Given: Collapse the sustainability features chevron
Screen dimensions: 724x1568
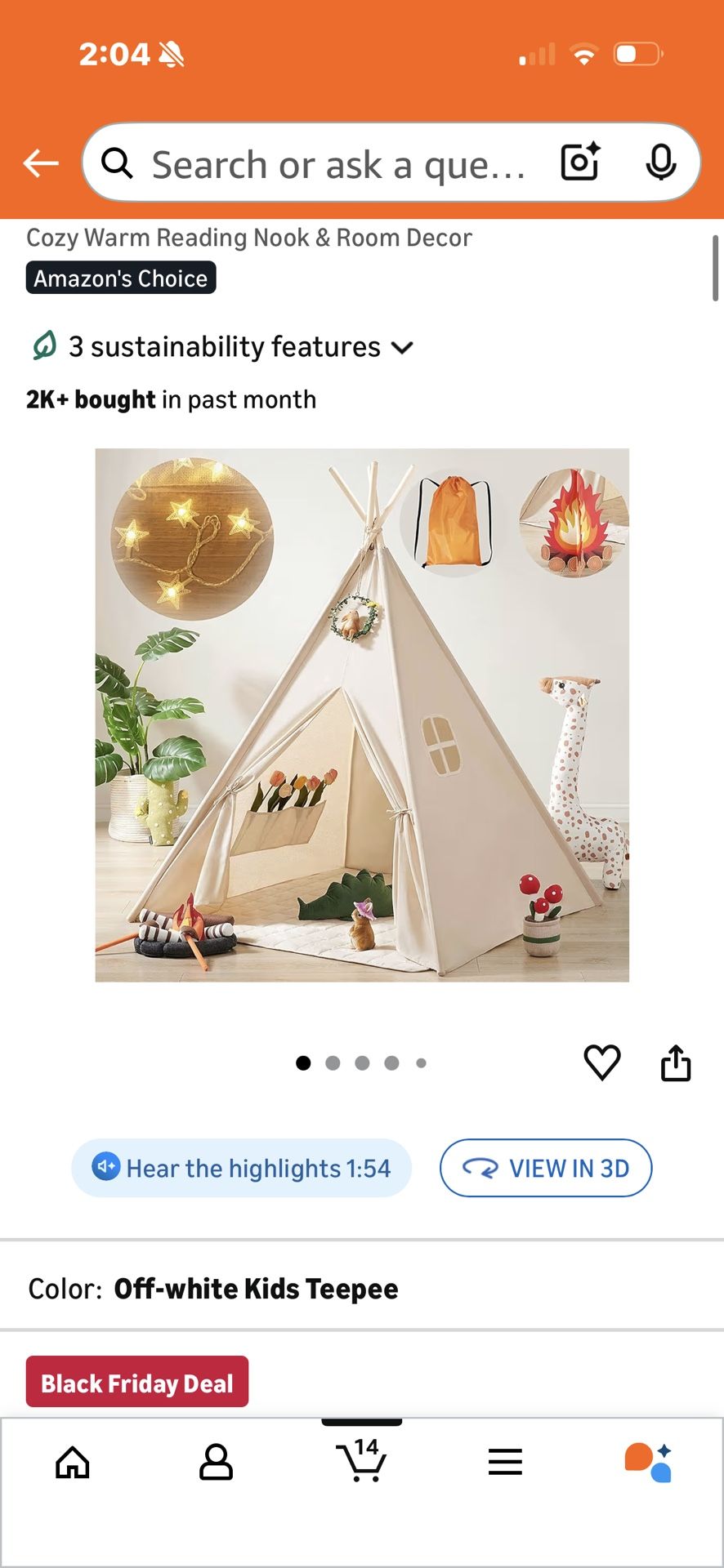Looking at the screenshot, I should click(x=402, y=347).
